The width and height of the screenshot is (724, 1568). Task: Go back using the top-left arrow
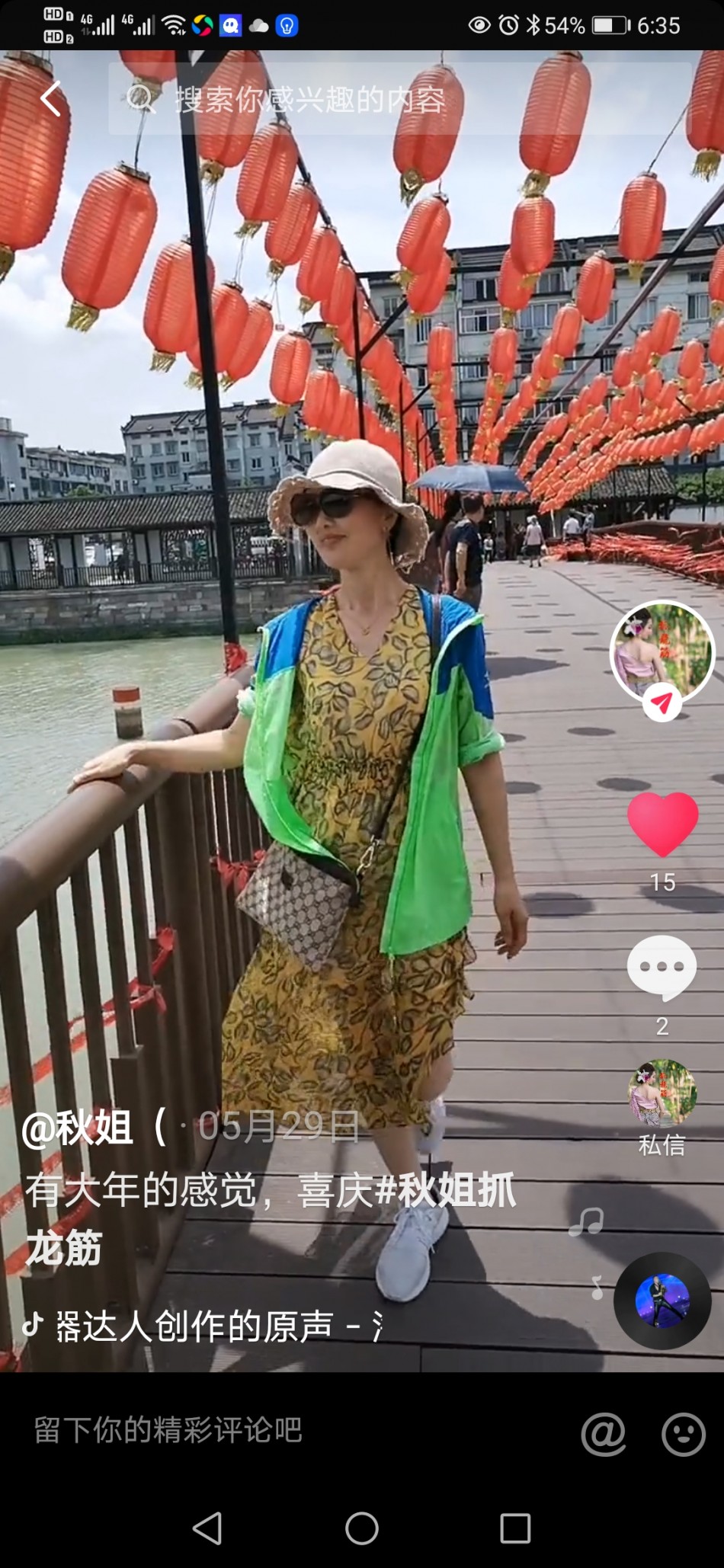51,99
